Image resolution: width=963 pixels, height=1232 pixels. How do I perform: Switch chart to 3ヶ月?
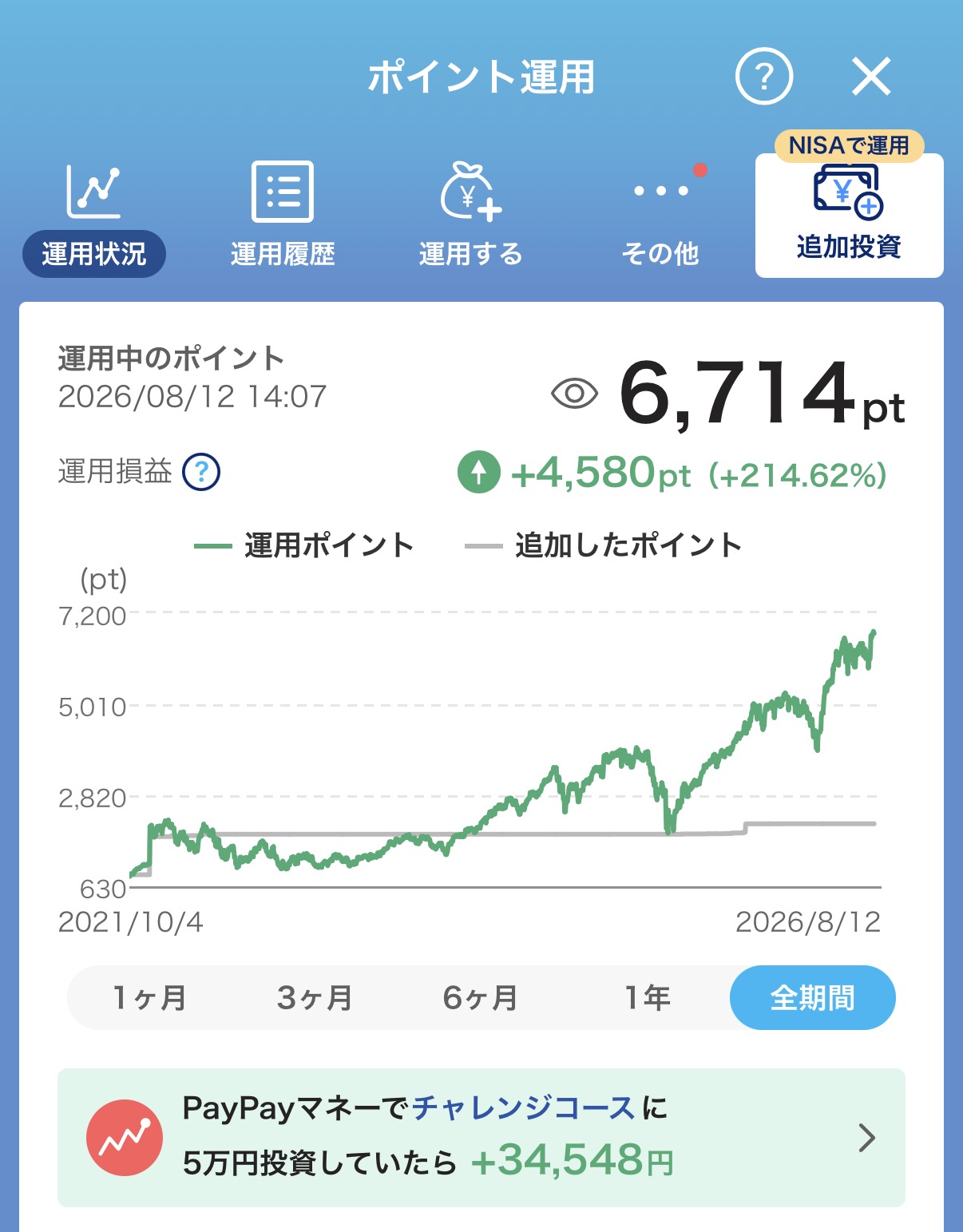[x=315, y=997]
